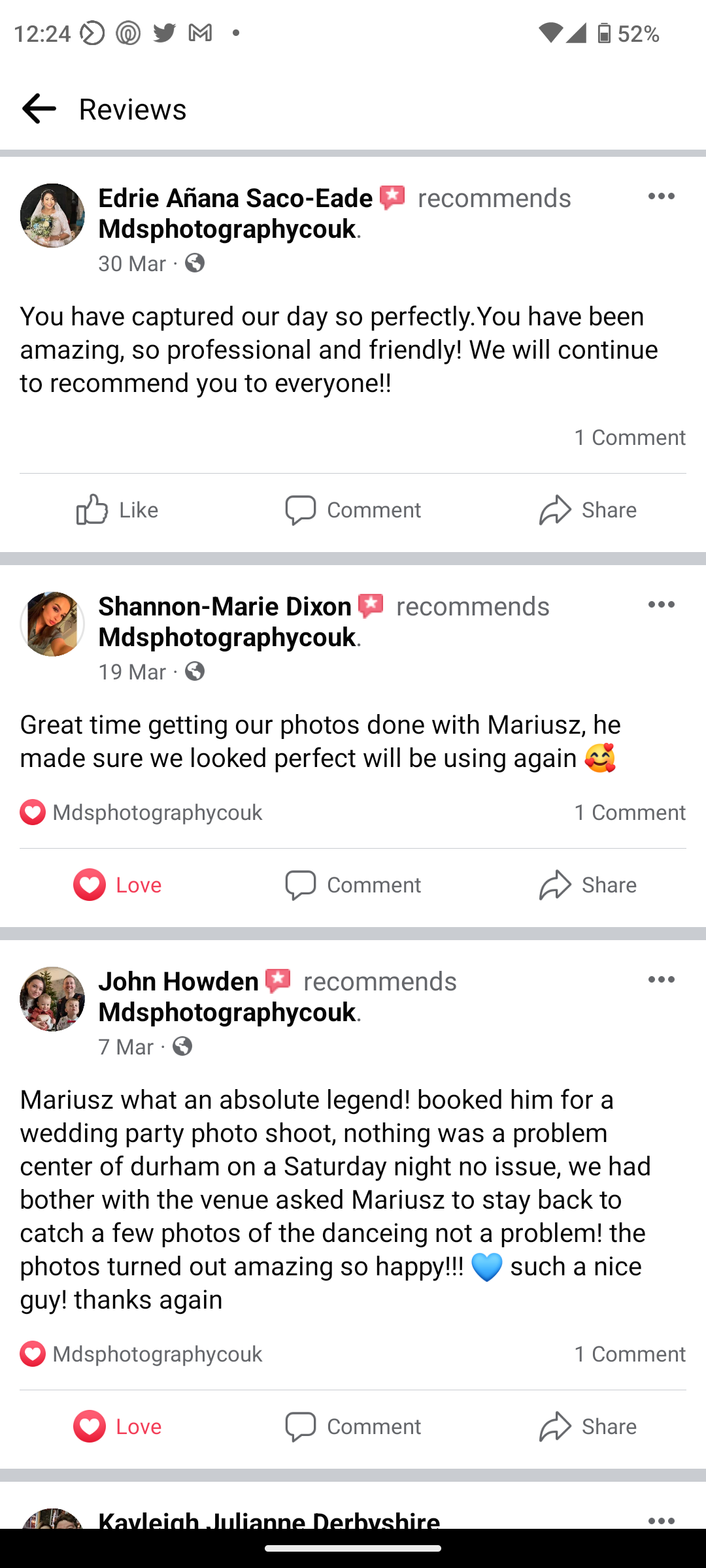This screenshot has height=1568, width=706.
Task: Share Edrie's review
Action: coord(588,510)
